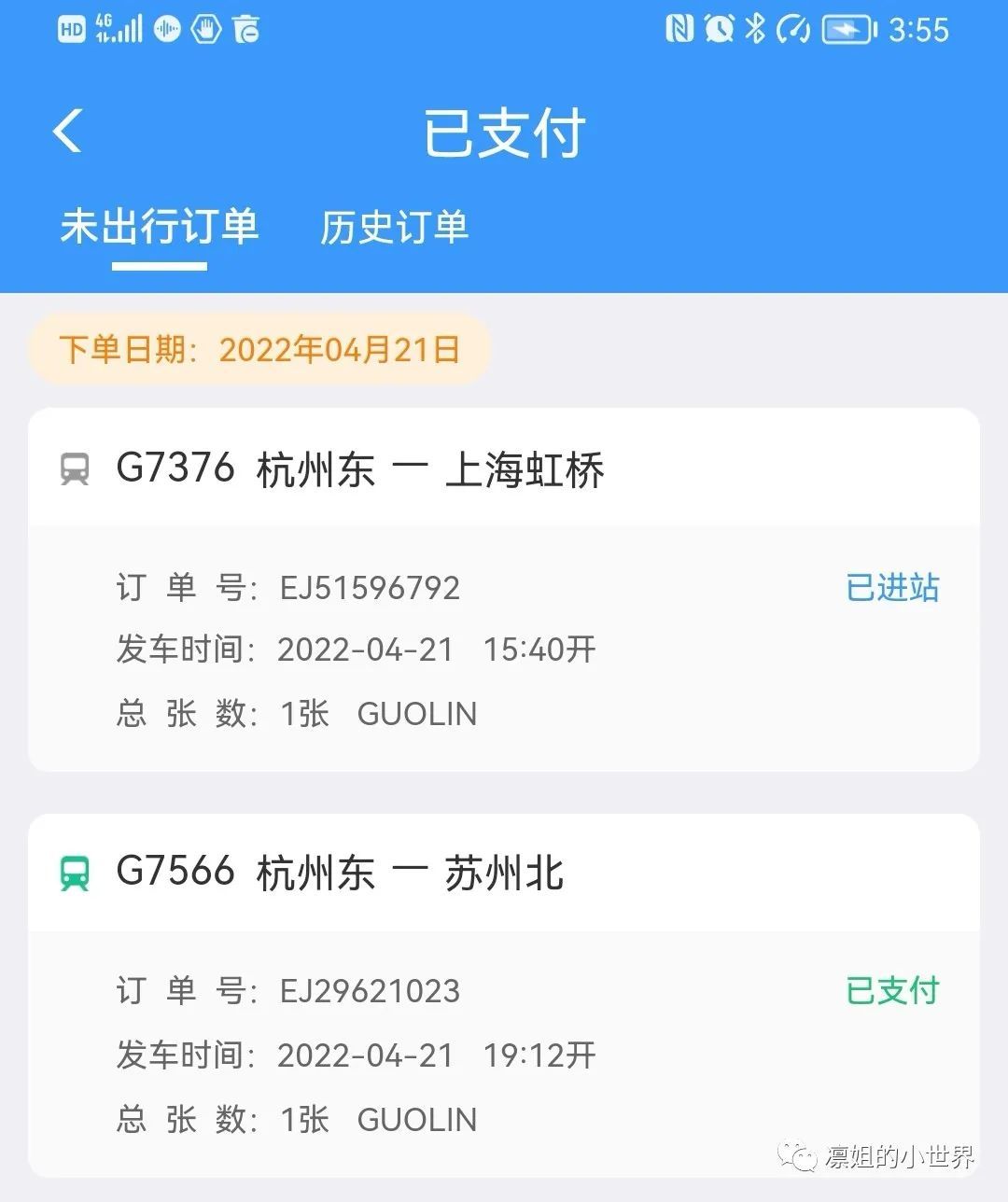Open the G7376 杭州东 to 上海虹桥 order
1008x1202 pixels.
pos(504,590)
